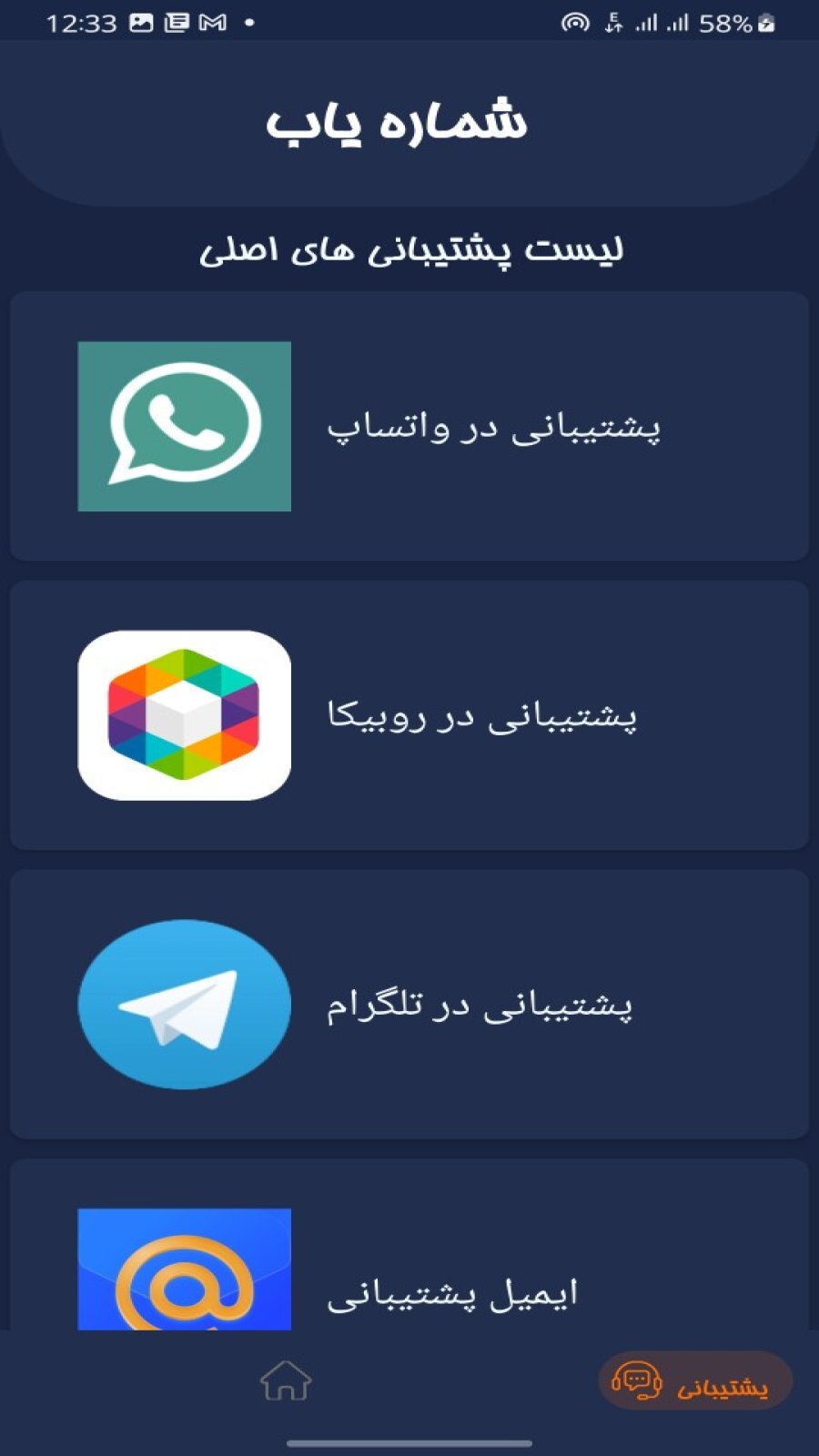Open Rubika support option
This screenshot has height=1456, width=819.
pyautogui.click(x=409, y=715)
